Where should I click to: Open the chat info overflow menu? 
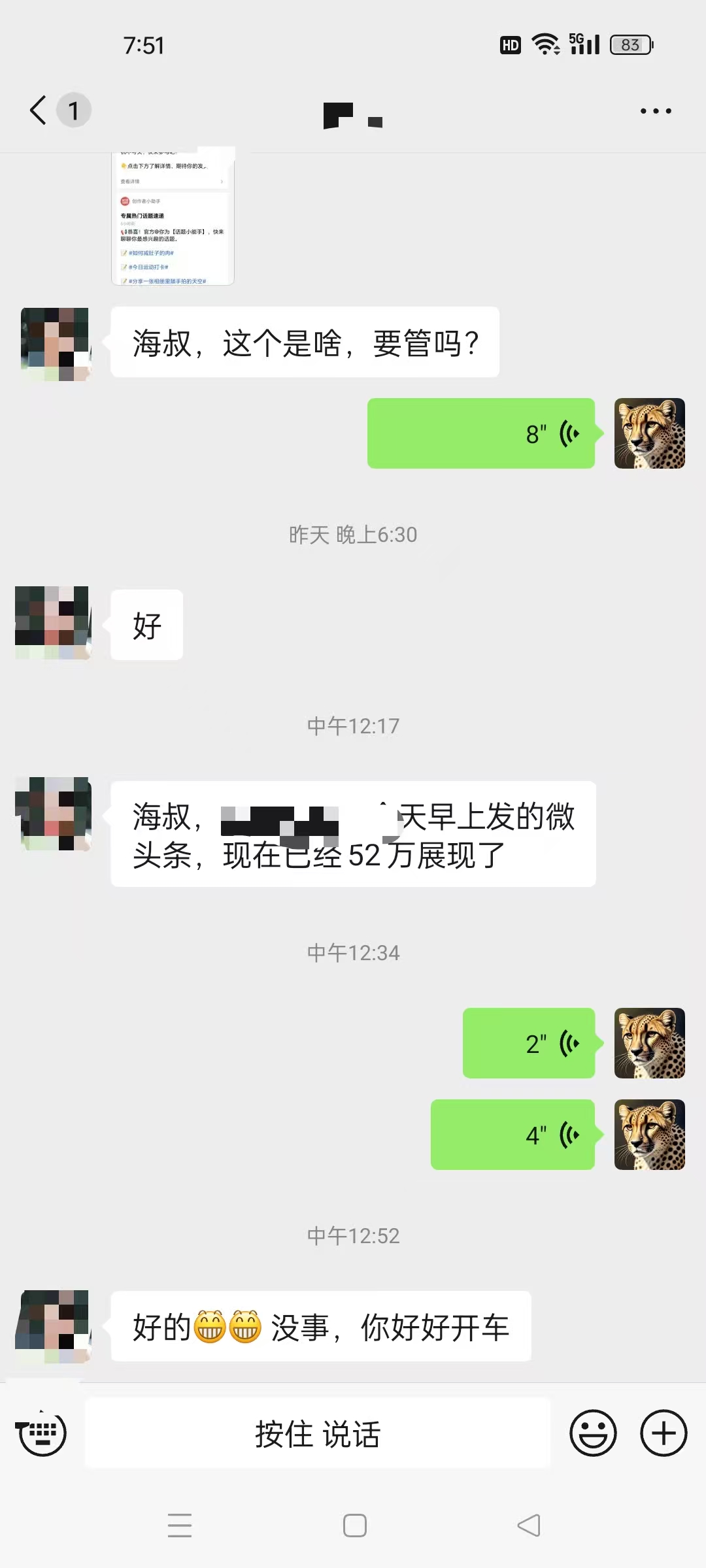click(x=656, y=111)
